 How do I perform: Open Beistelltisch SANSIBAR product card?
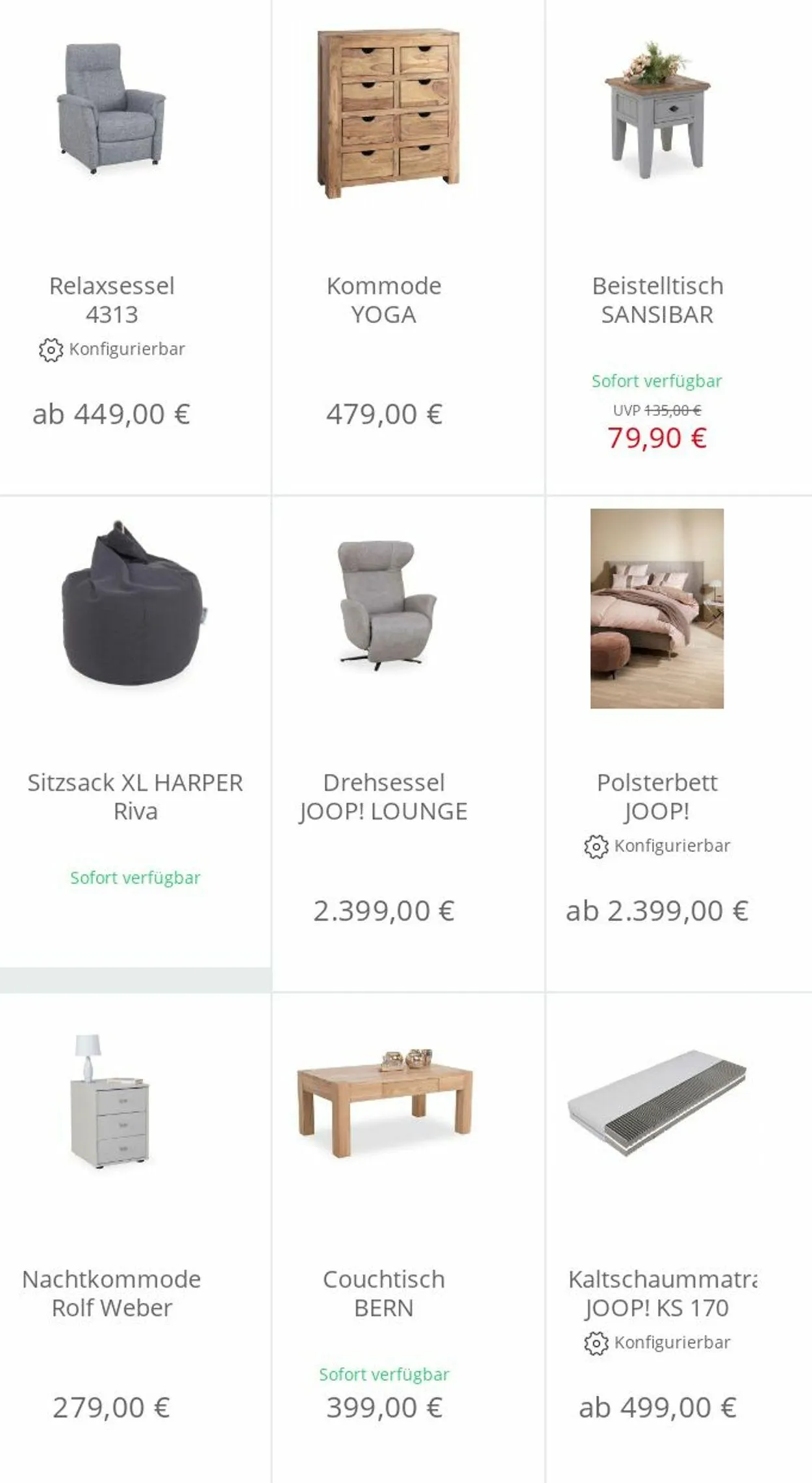[679, 247]
